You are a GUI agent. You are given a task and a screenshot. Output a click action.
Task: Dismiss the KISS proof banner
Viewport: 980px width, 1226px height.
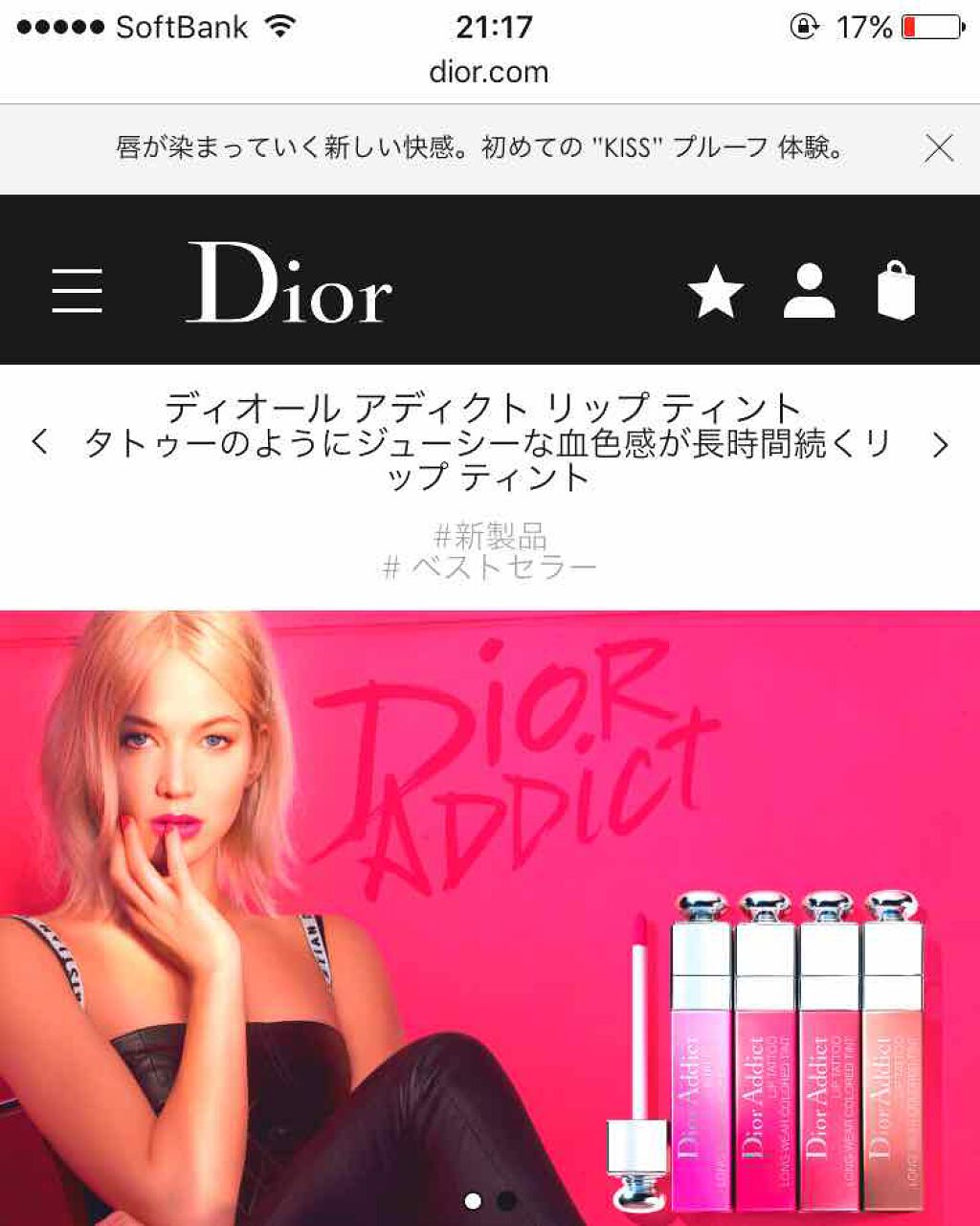tap(939, 148)
